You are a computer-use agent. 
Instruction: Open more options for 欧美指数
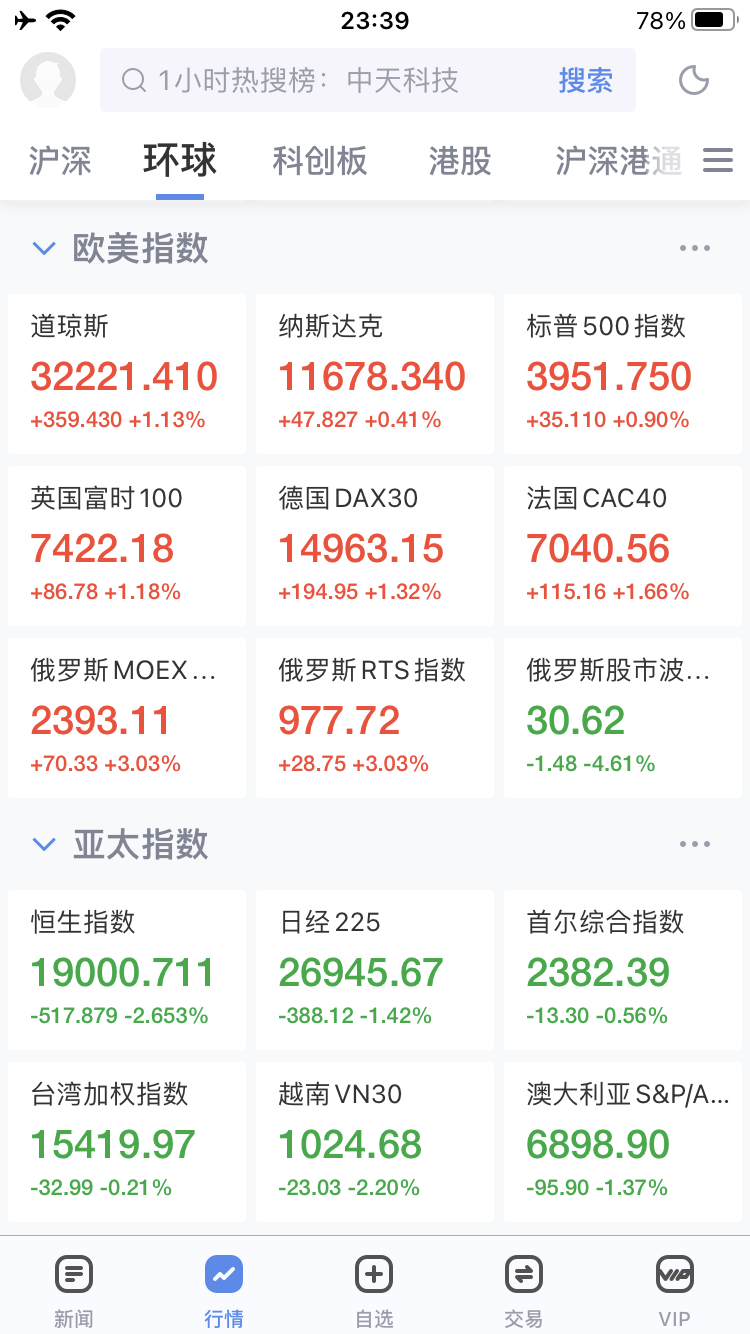(695, 248)
